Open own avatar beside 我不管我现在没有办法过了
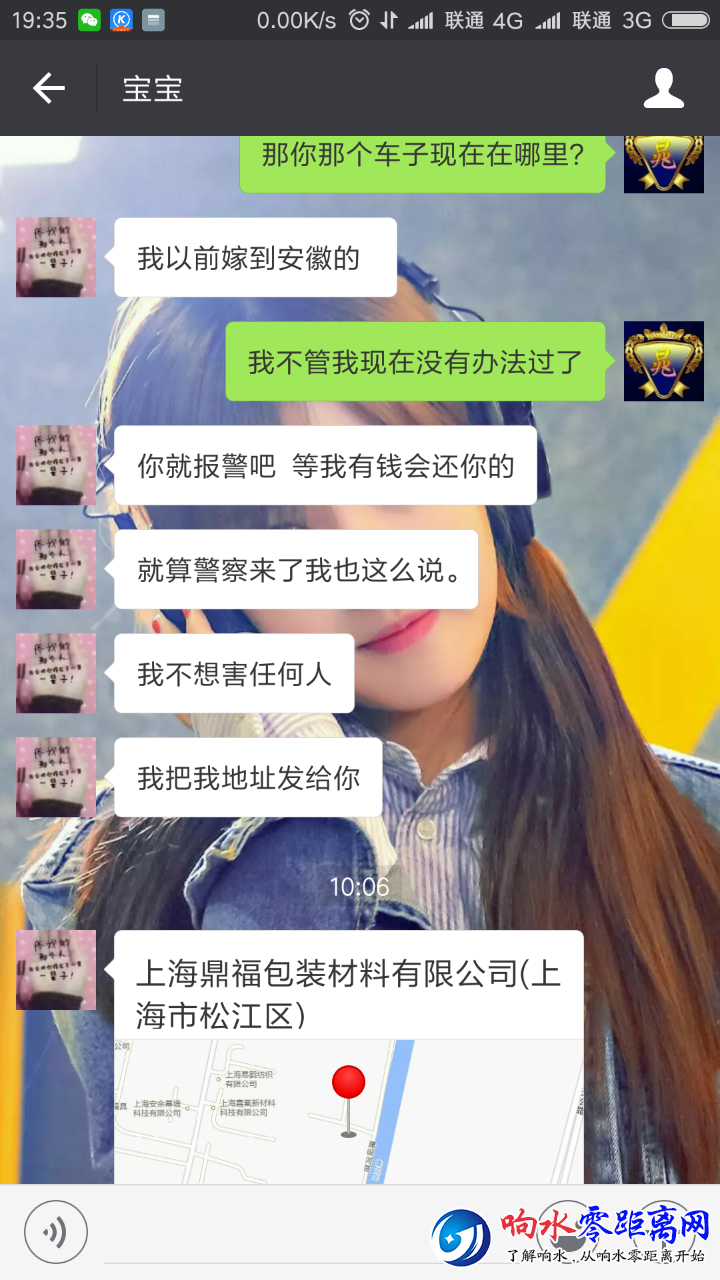The height and width of the screenshot is (1280, 720). click(663, 361)
